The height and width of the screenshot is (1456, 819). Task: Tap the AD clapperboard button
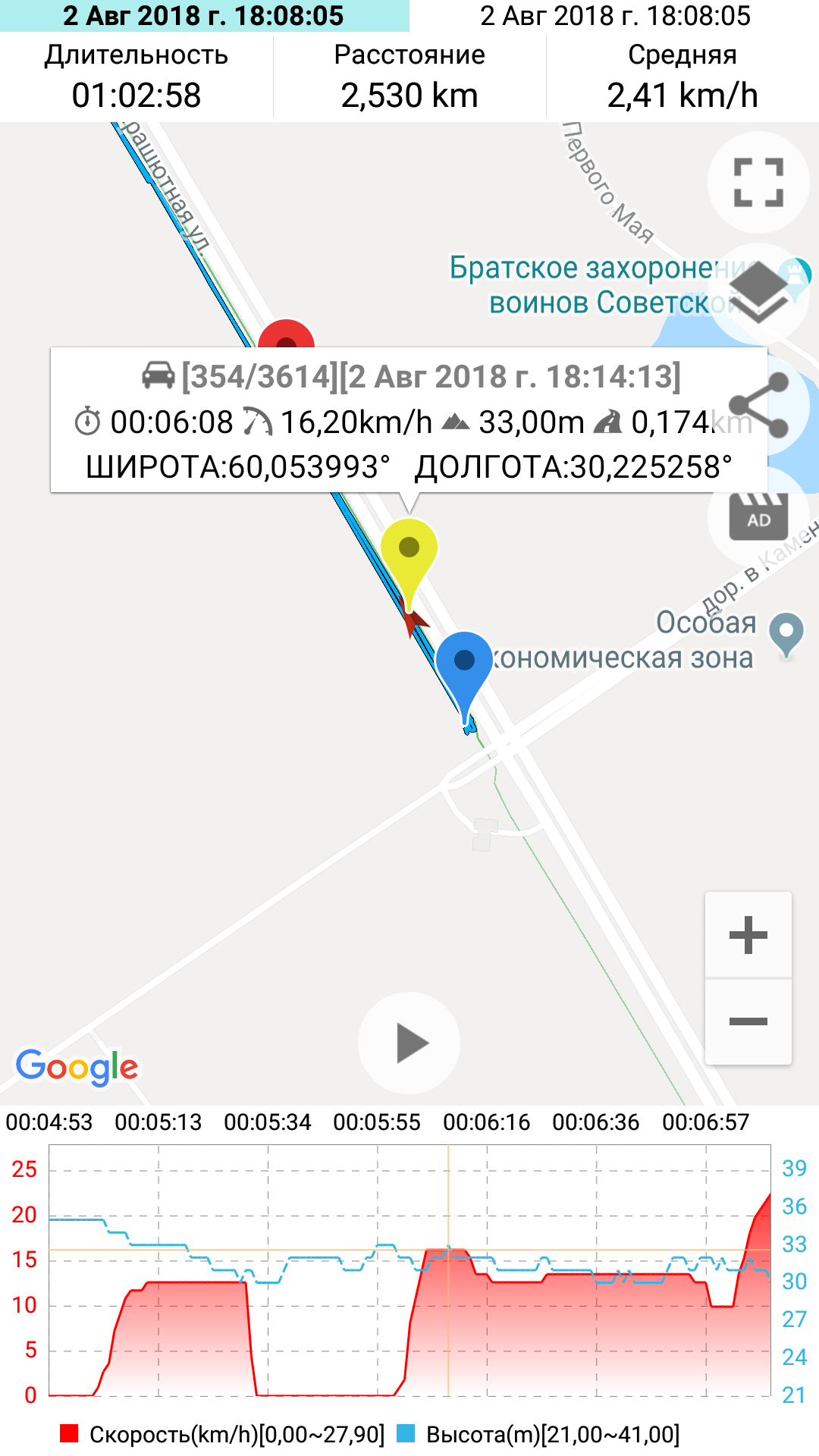[x=758, y=516]
